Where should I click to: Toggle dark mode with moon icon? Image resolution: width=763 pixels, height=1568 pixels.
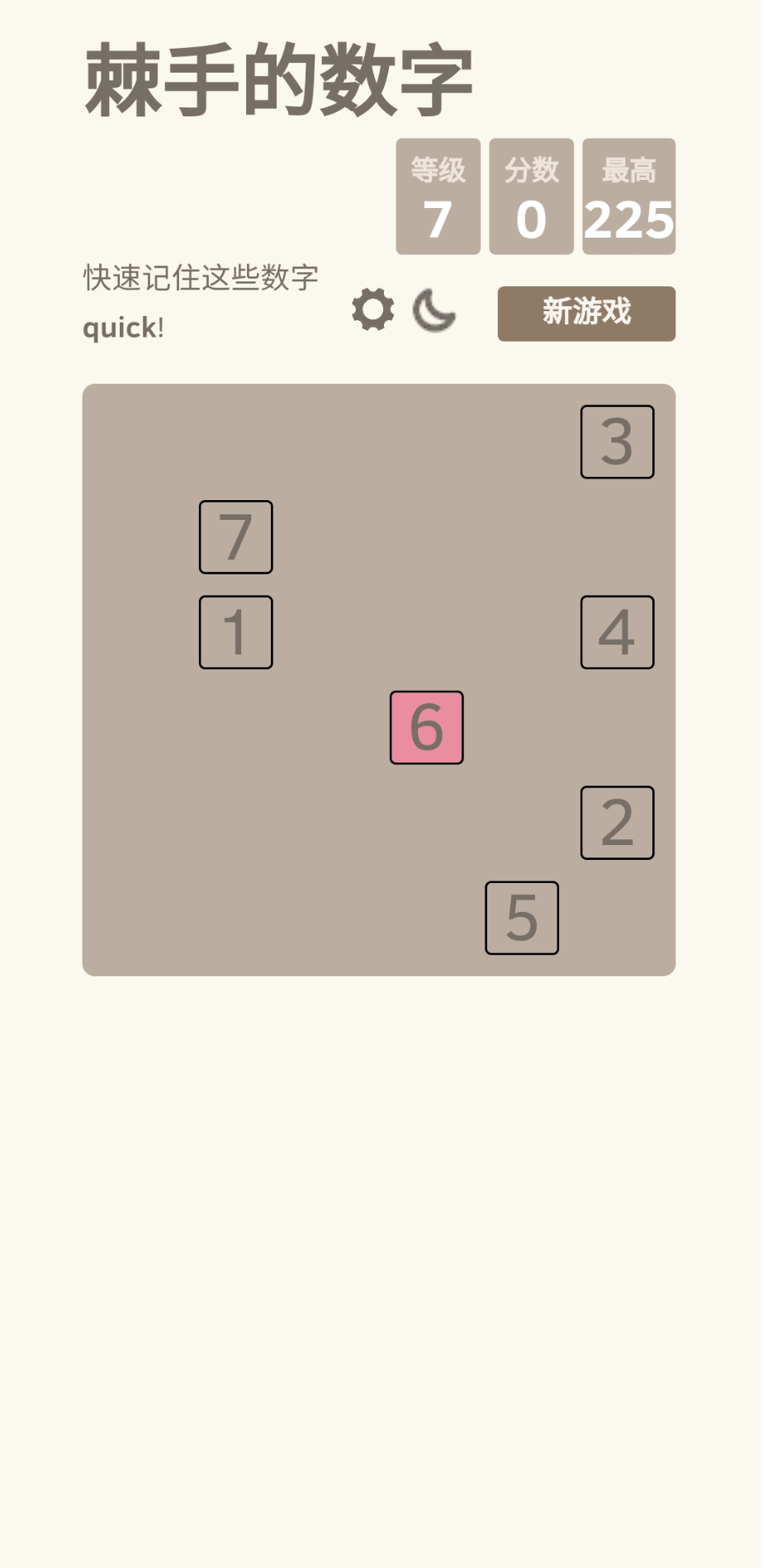coord(434,310)
